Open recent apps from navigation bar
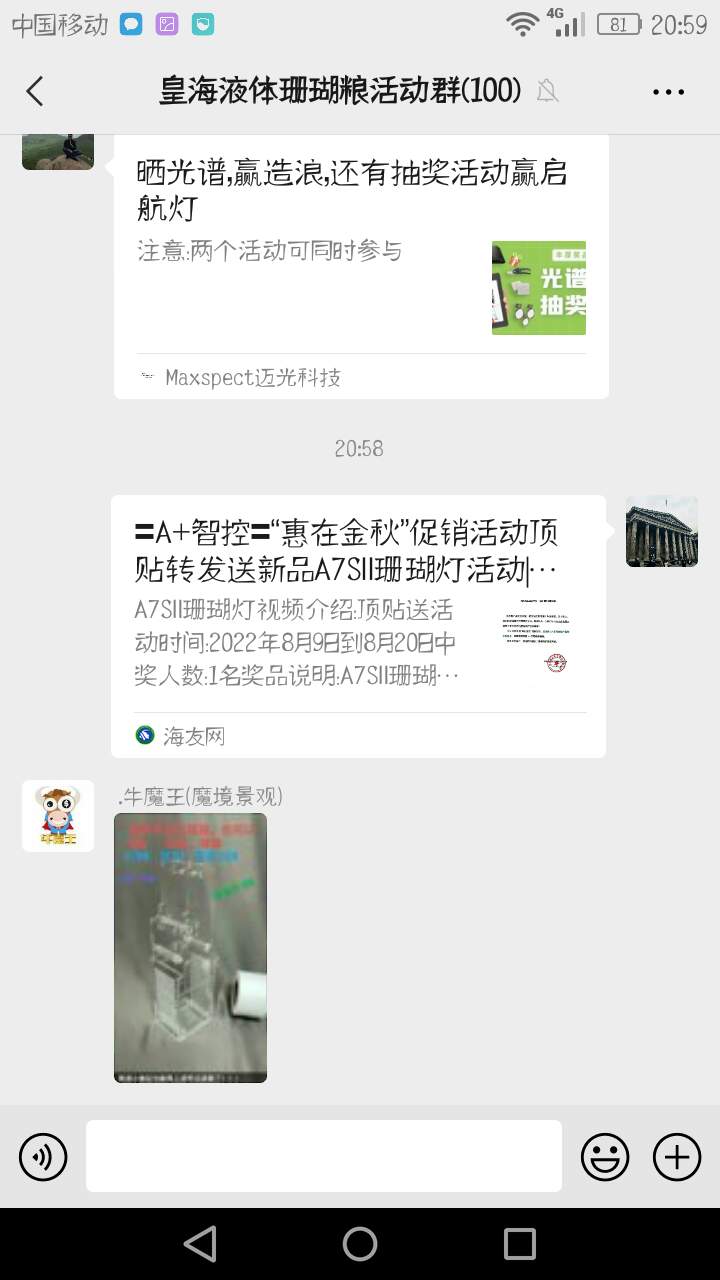Image resolution: width=720 pixels, height=1280 pixels. click(x=519, y=1244)
